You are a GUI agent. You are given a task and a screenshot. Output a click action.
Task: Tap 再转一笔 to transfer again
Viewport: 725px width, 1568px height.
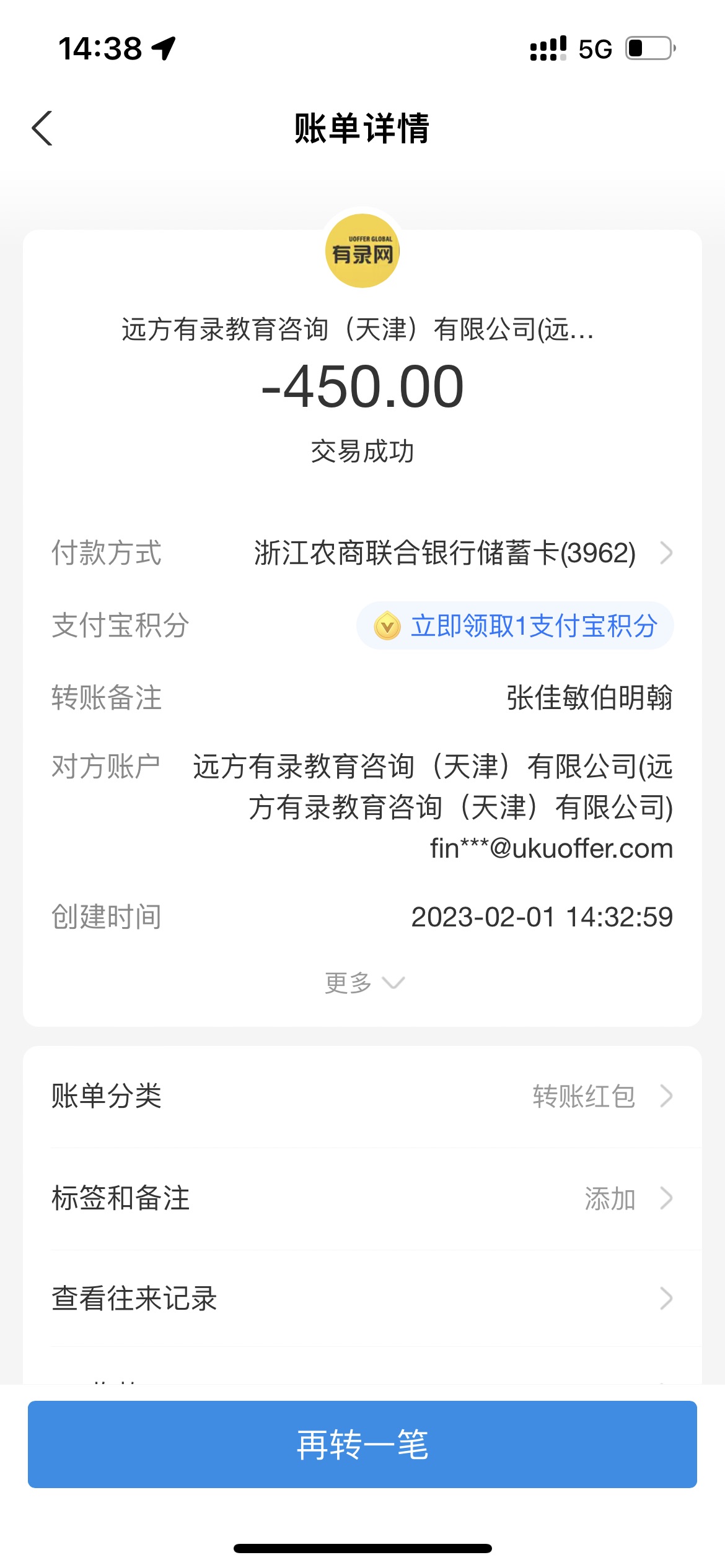[x=362, y=1444]
